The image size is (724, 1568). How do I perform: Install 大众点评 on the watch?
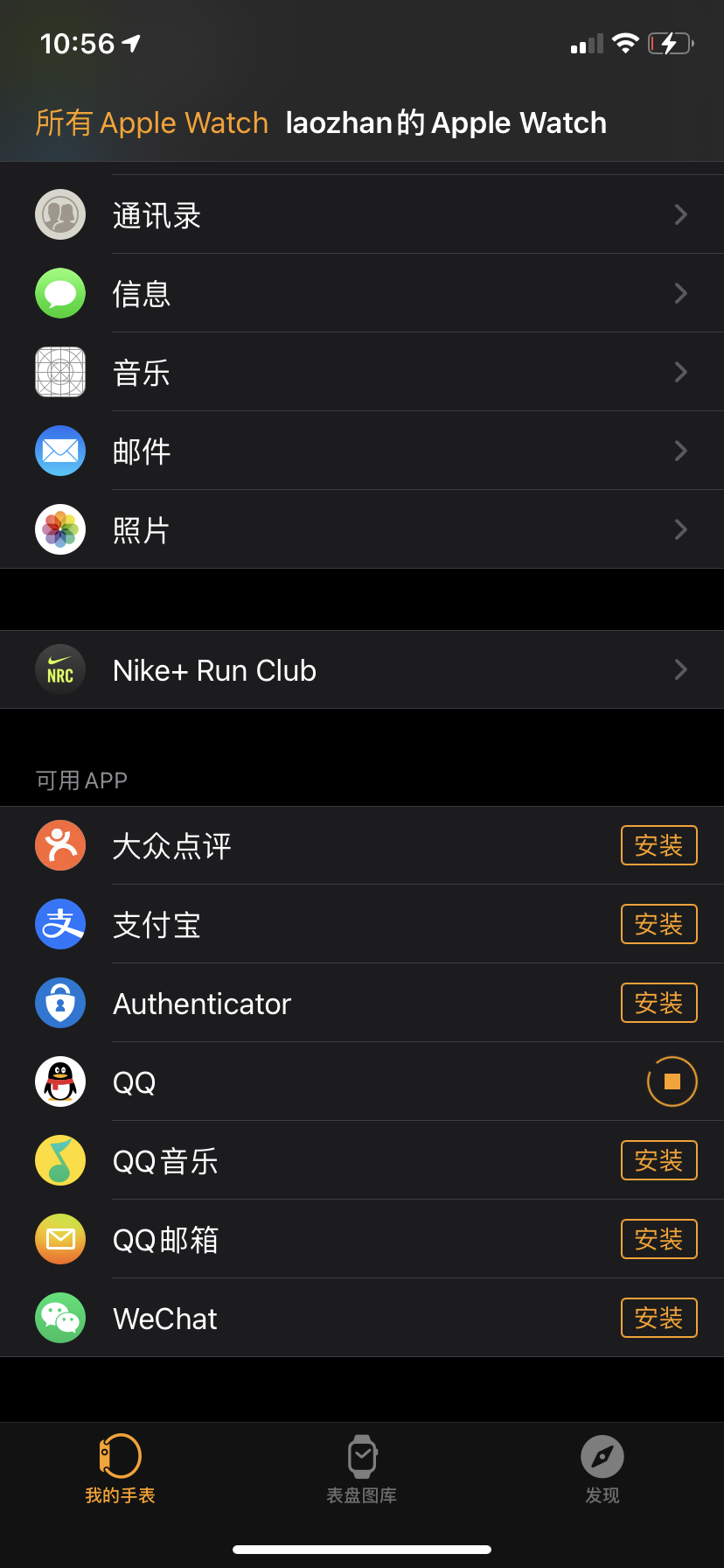(x=658, y=845)
